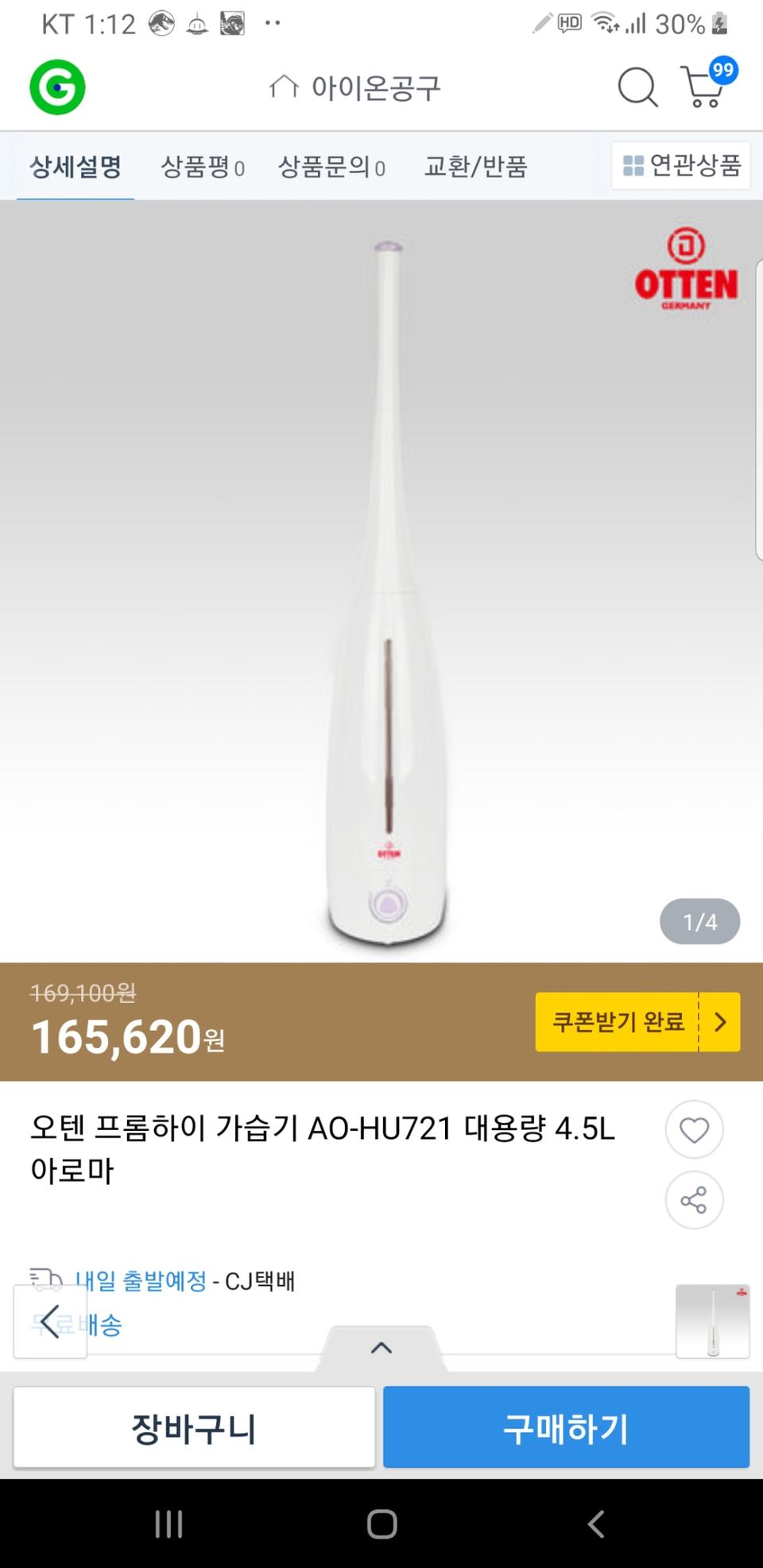Open search from the top bar
The height and width of the screenshot is (1568, 763).
(x=635, y=87)
